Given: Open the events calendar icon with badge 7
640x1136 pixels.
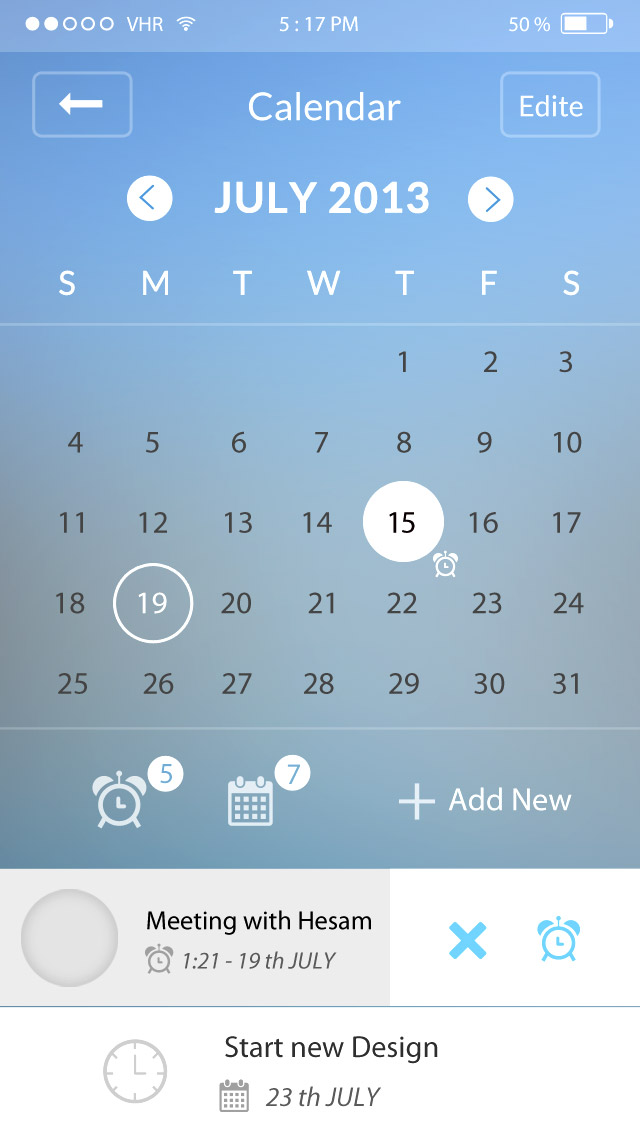Looking at the screenshot, I should pos(251,799).
